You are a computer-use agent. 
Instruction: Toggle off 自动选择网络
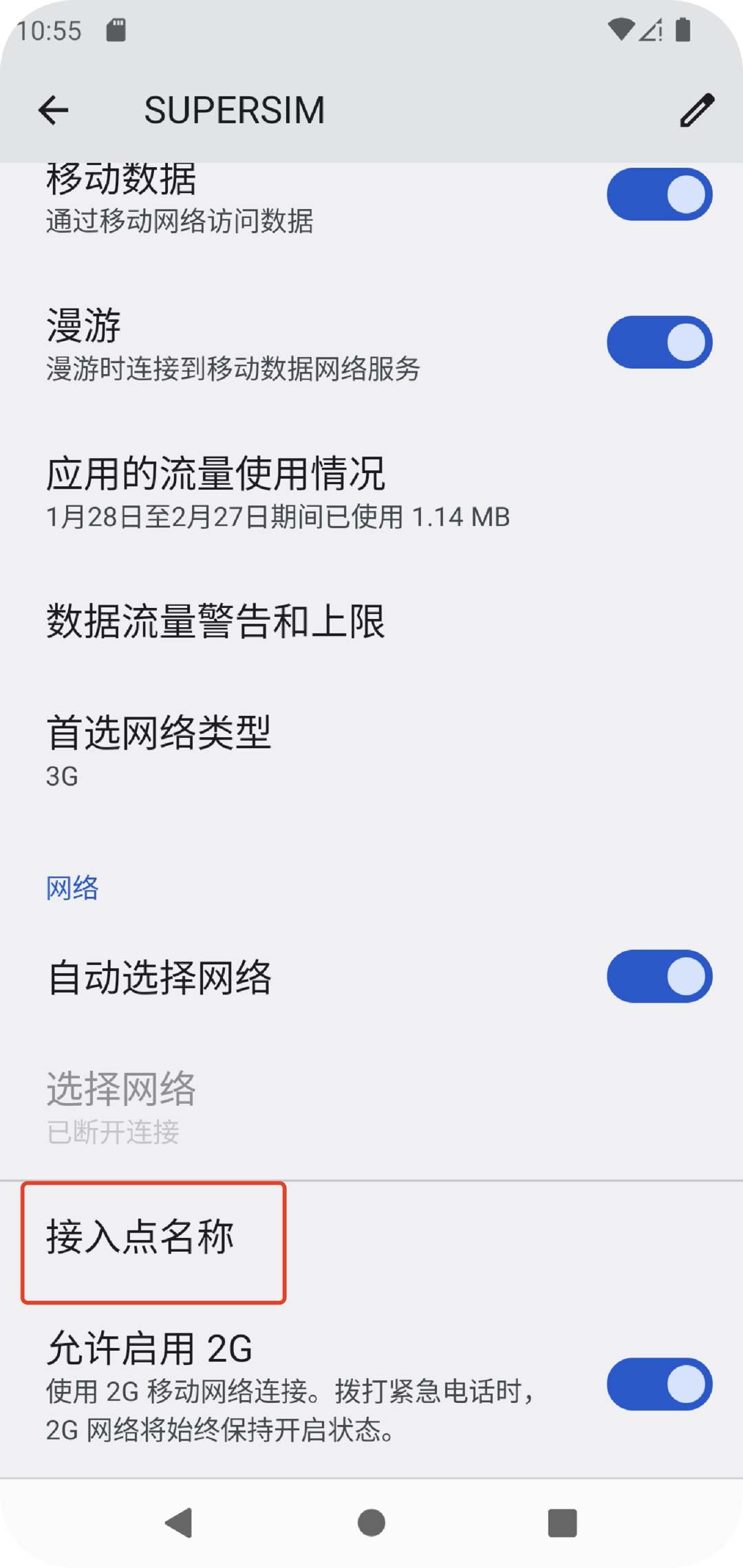[x=659, y=977]
